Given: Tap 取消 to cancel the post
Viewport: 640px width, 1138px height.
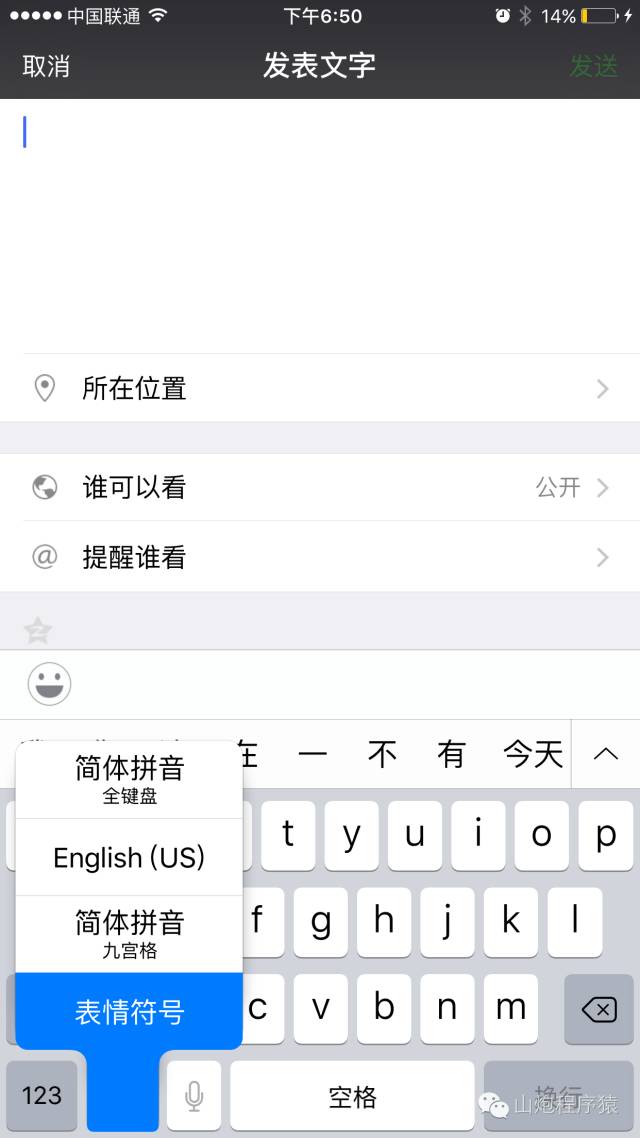Looking at the screenshot, I should [x=46, y=66].
